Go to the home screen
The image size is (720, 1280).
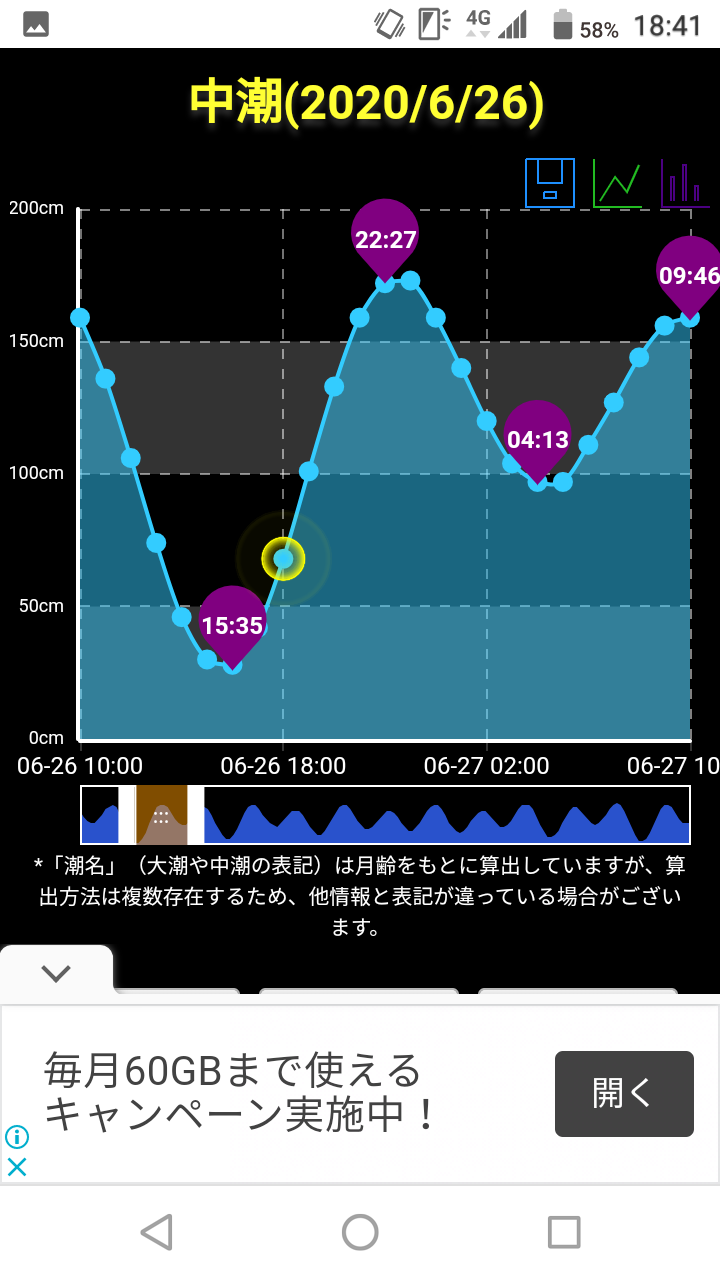(x=360, y=1232)
